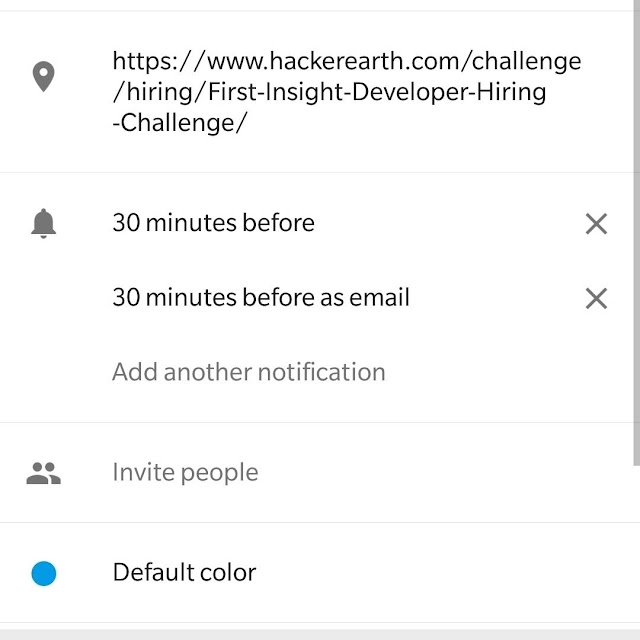
Task: Edit the hackerearth location URL field
Action: [345, 92]
